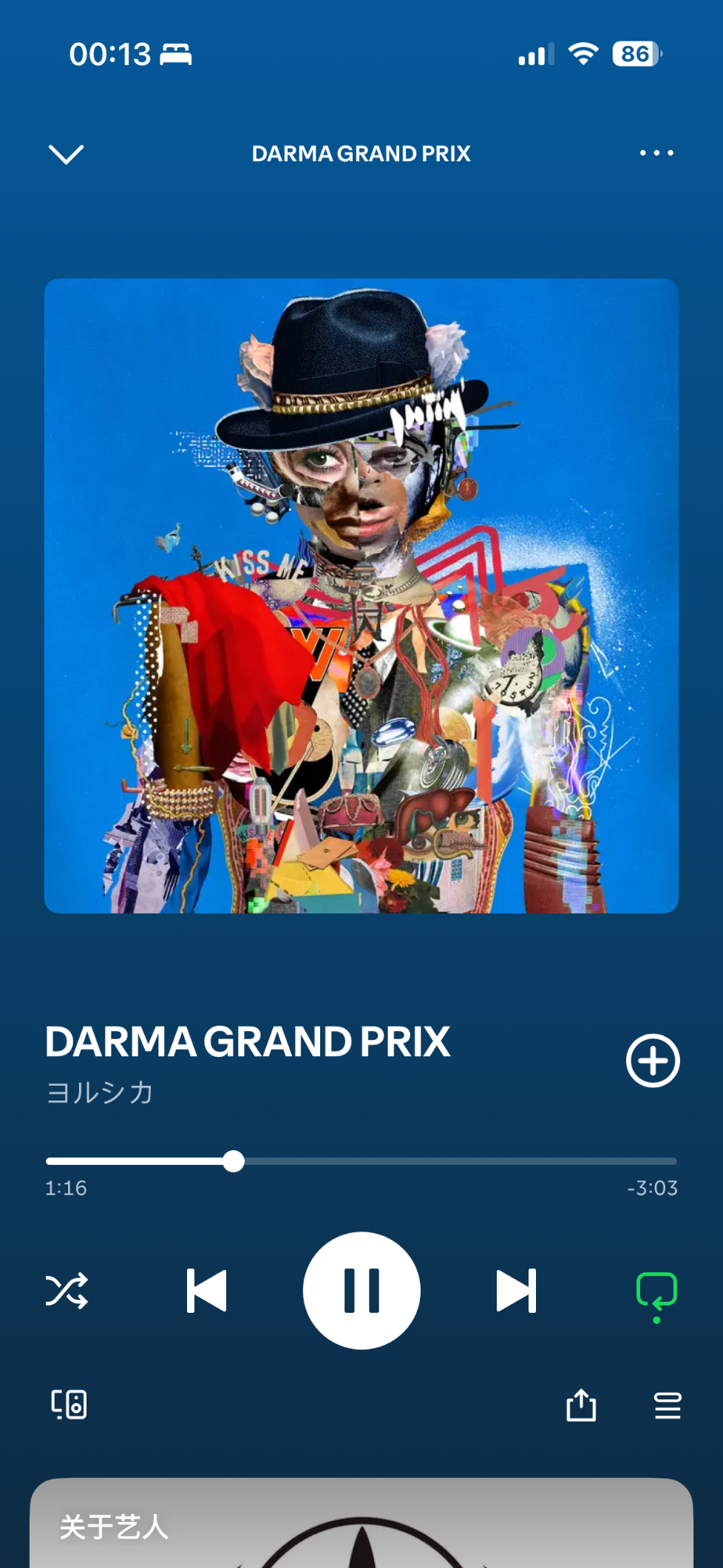Open artist ヨルシカ's page
The width and height of the screenshot is (723, 1568).
pyautogui.click(x=100, y=1092)
